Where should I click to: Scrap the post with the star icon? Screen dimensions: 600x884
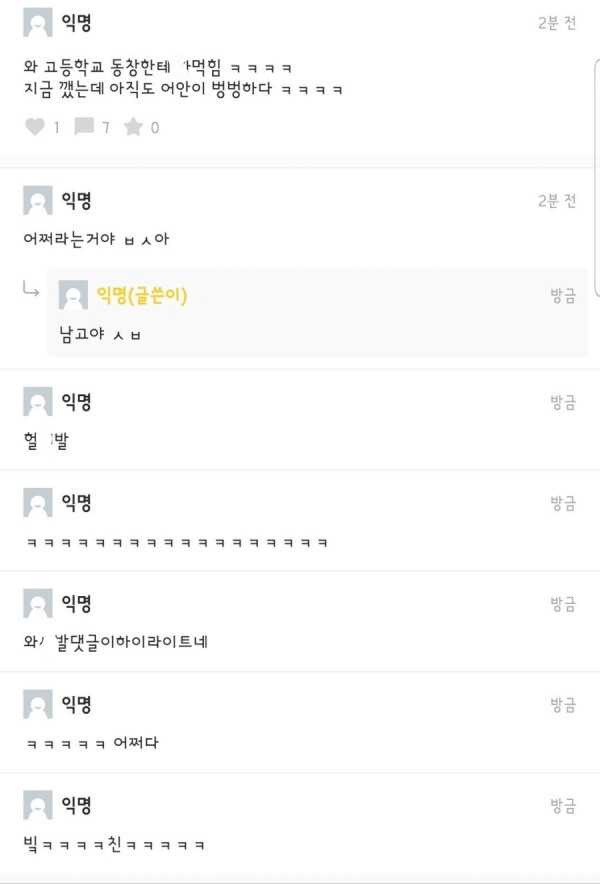point(134,127)
